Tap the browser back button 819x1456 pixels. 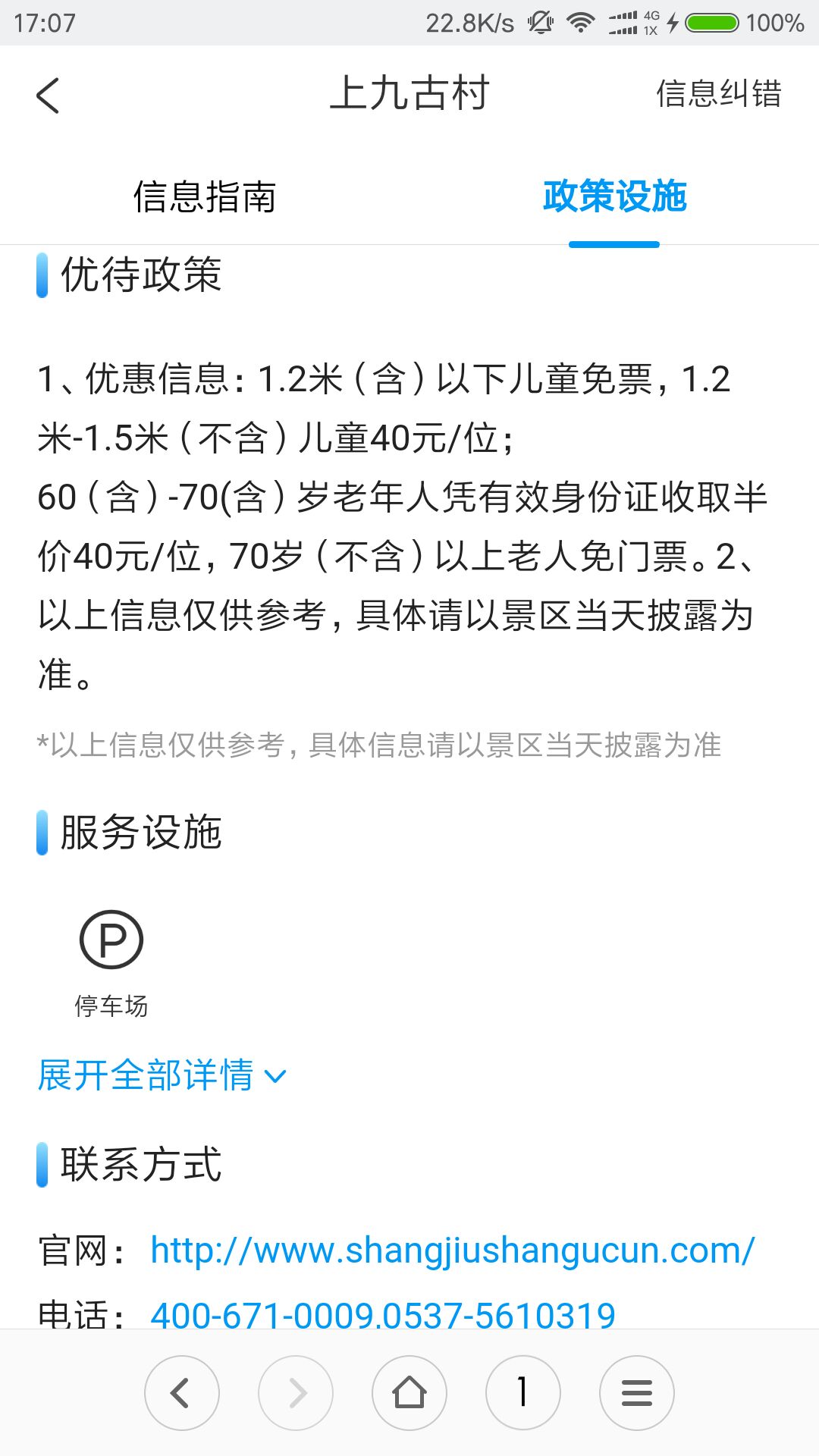pos(182,1393)
